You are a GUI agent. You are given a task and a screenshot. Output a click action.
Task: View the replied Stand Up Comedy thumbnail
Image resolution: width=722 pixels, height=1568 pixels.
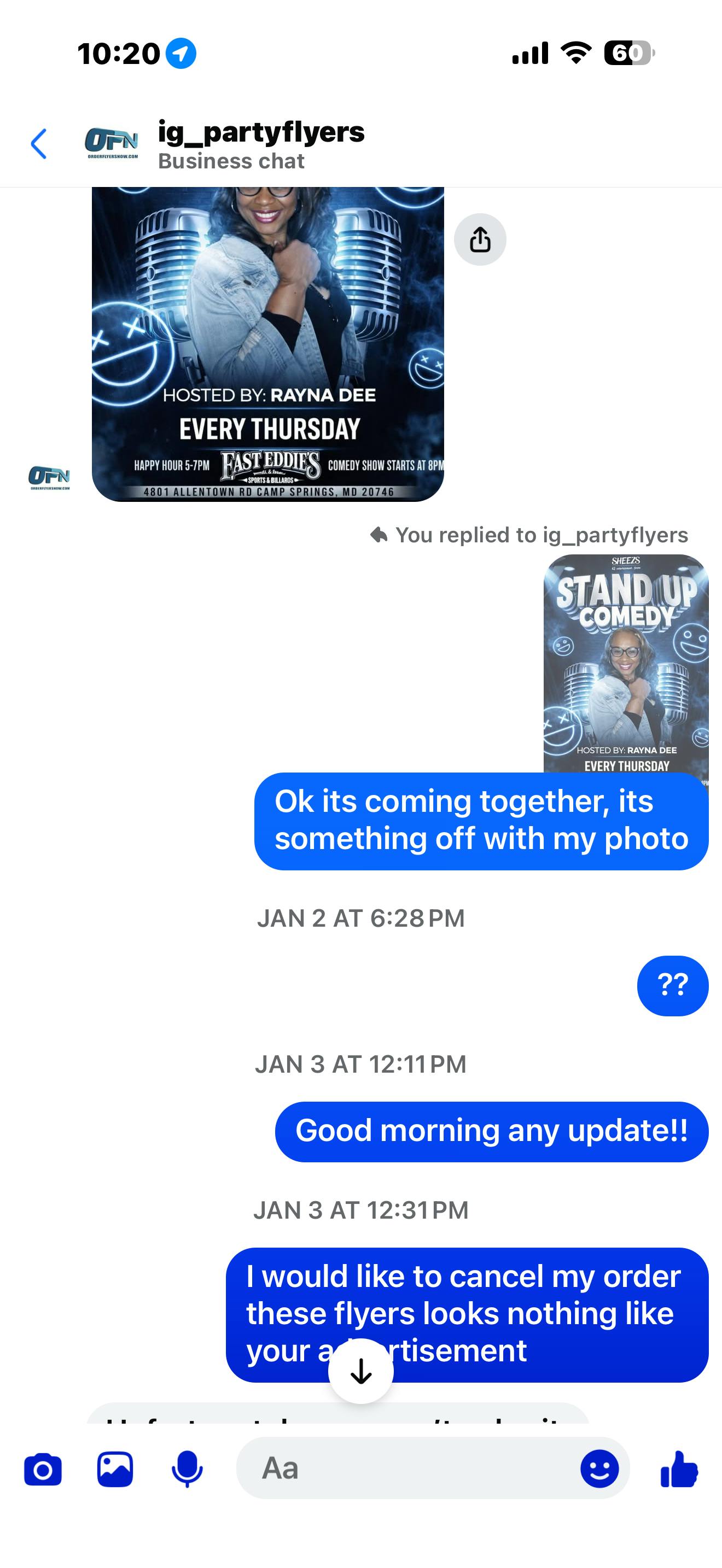(626, 664)
